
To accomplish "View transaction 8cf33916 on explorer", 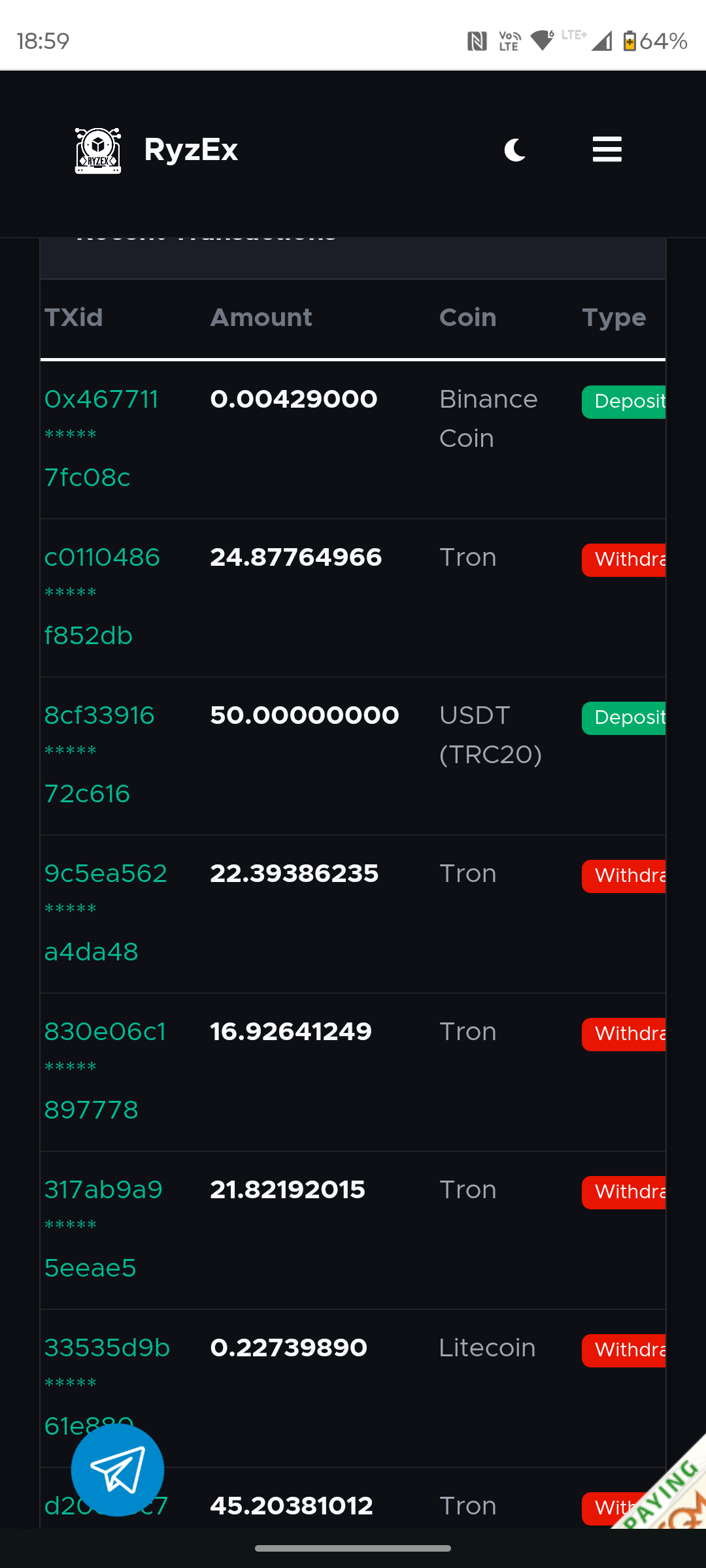I will click(99, 716).
